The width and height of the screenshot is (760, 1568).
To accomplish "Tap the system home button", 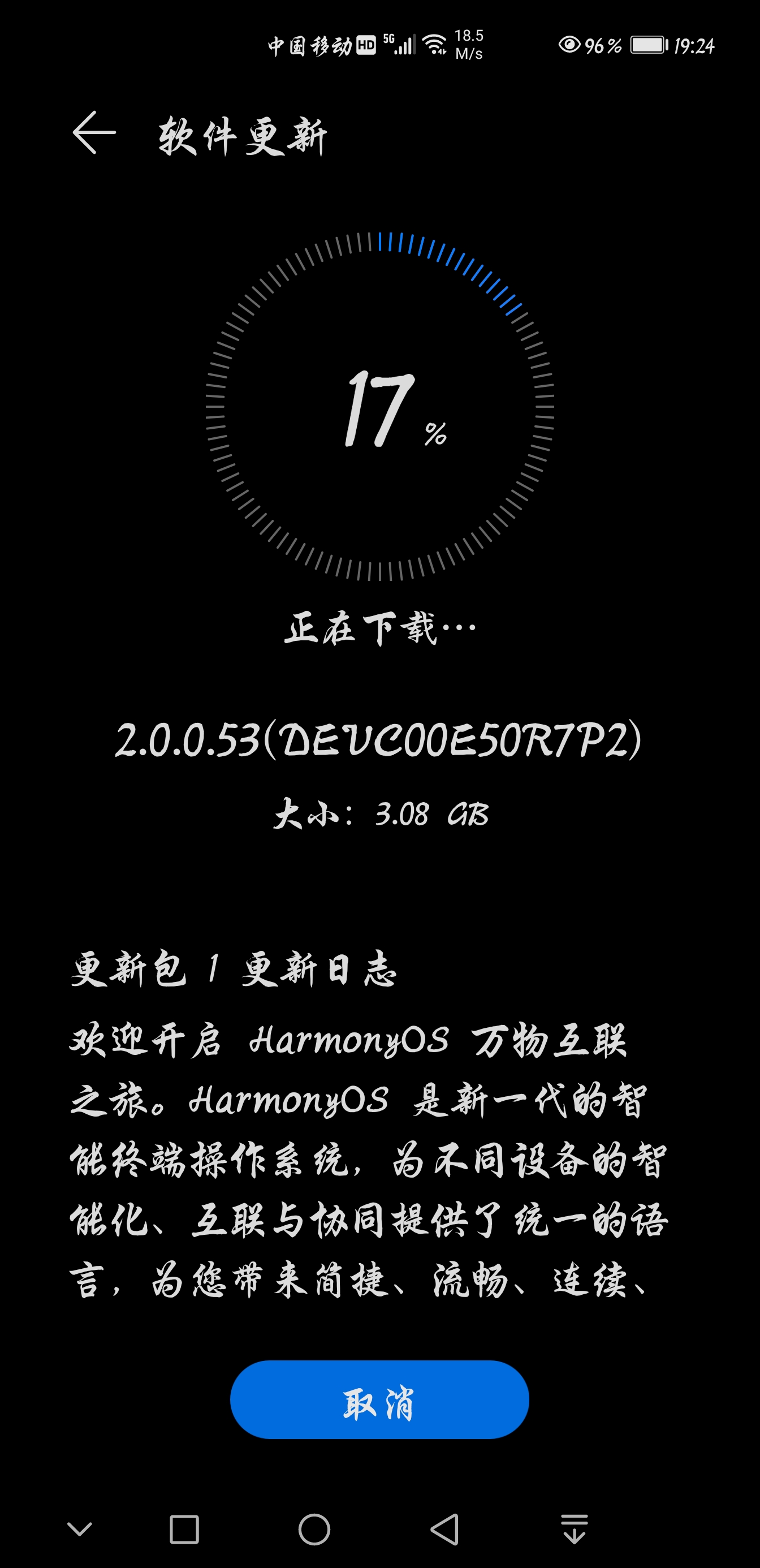I will pyautogui.click(x=314, y=1530).
